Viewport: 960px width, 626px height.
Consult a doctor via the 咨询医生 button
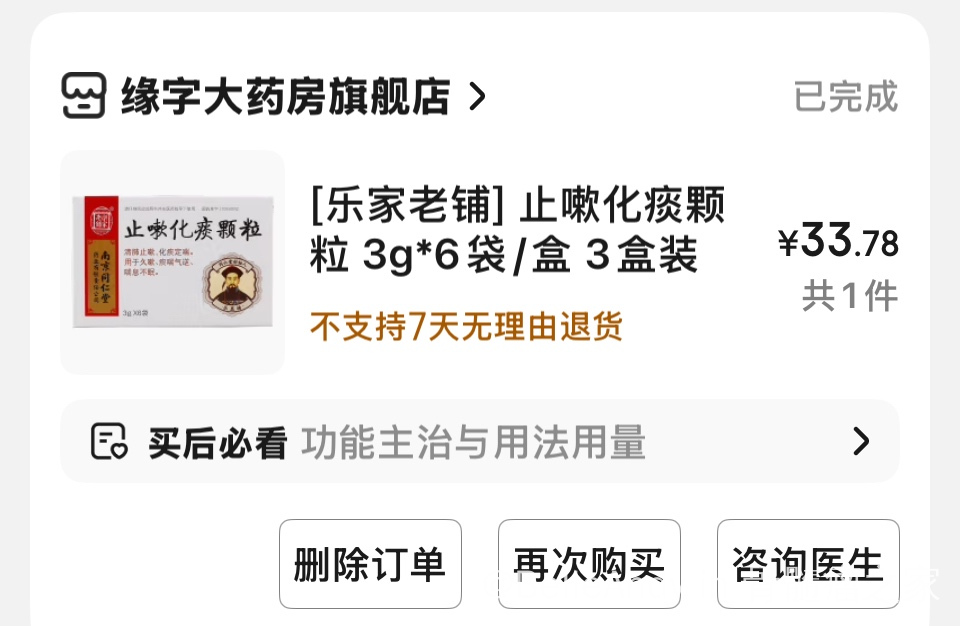pos(808,564)
